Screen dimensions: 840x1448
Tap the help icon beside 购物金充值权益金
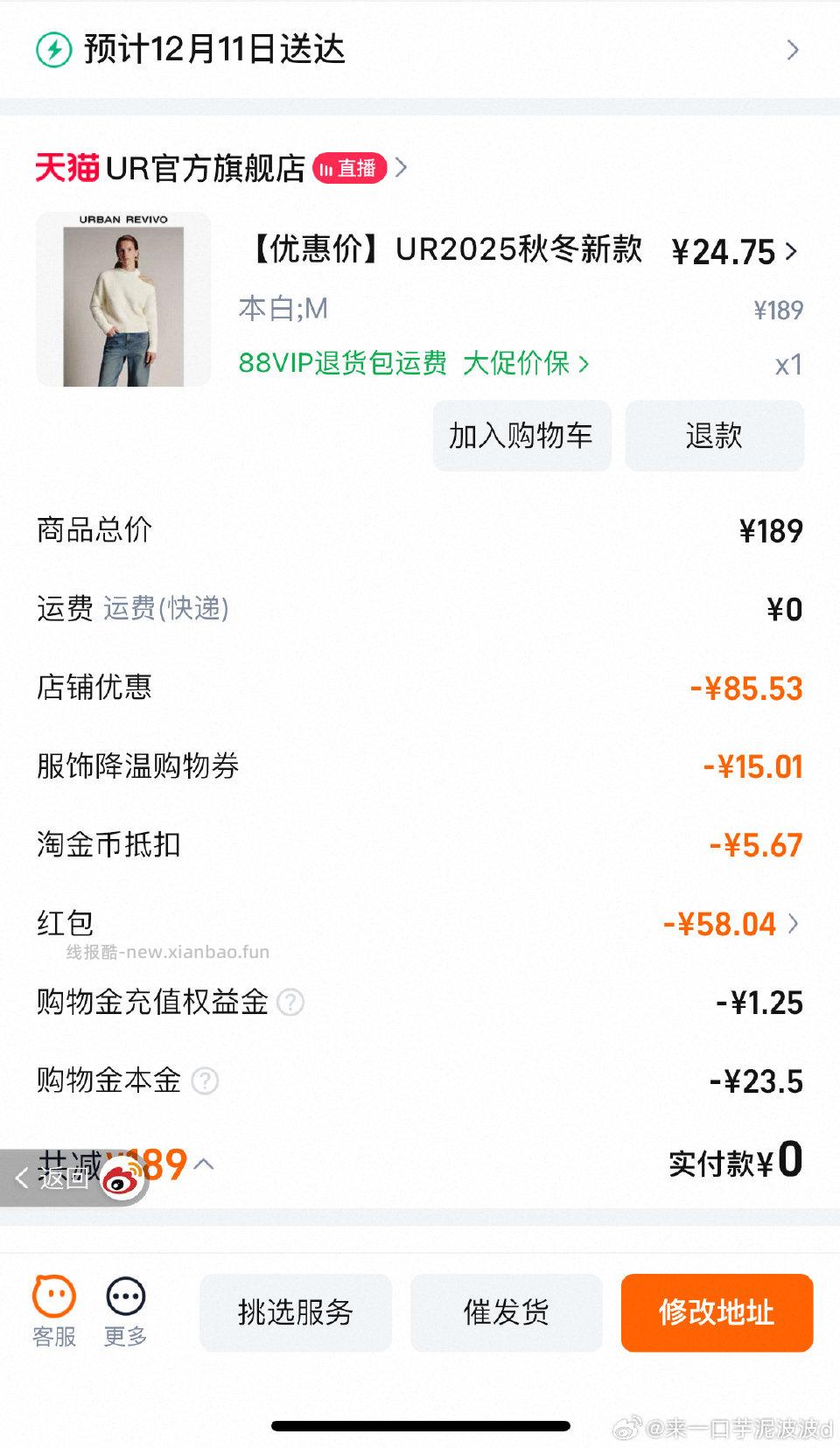coord(289,1004)
